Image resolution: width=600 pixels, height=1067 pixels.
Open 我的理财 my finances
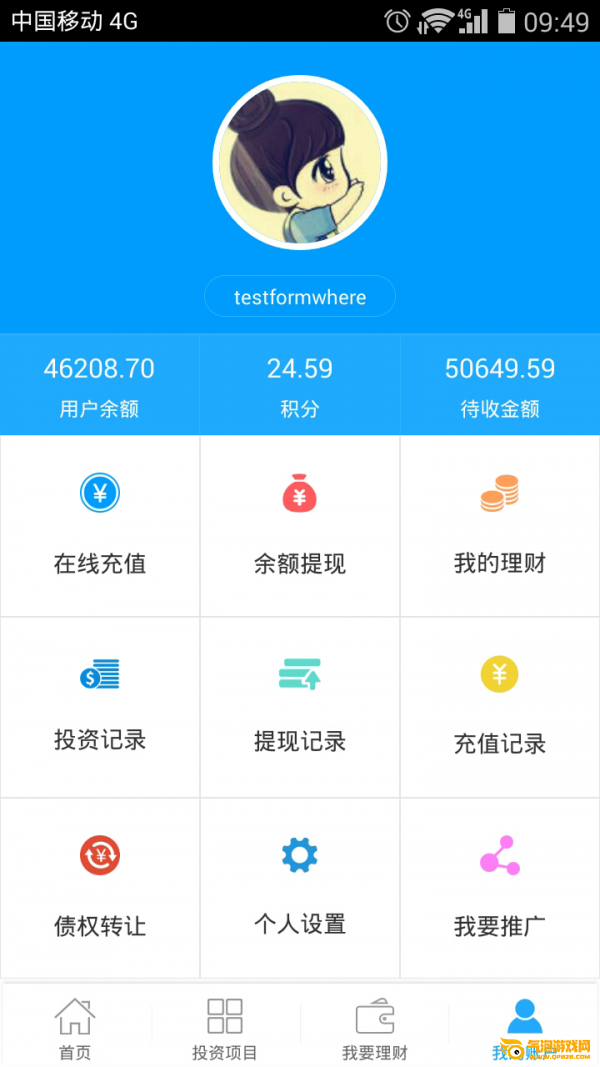point(500,526)
